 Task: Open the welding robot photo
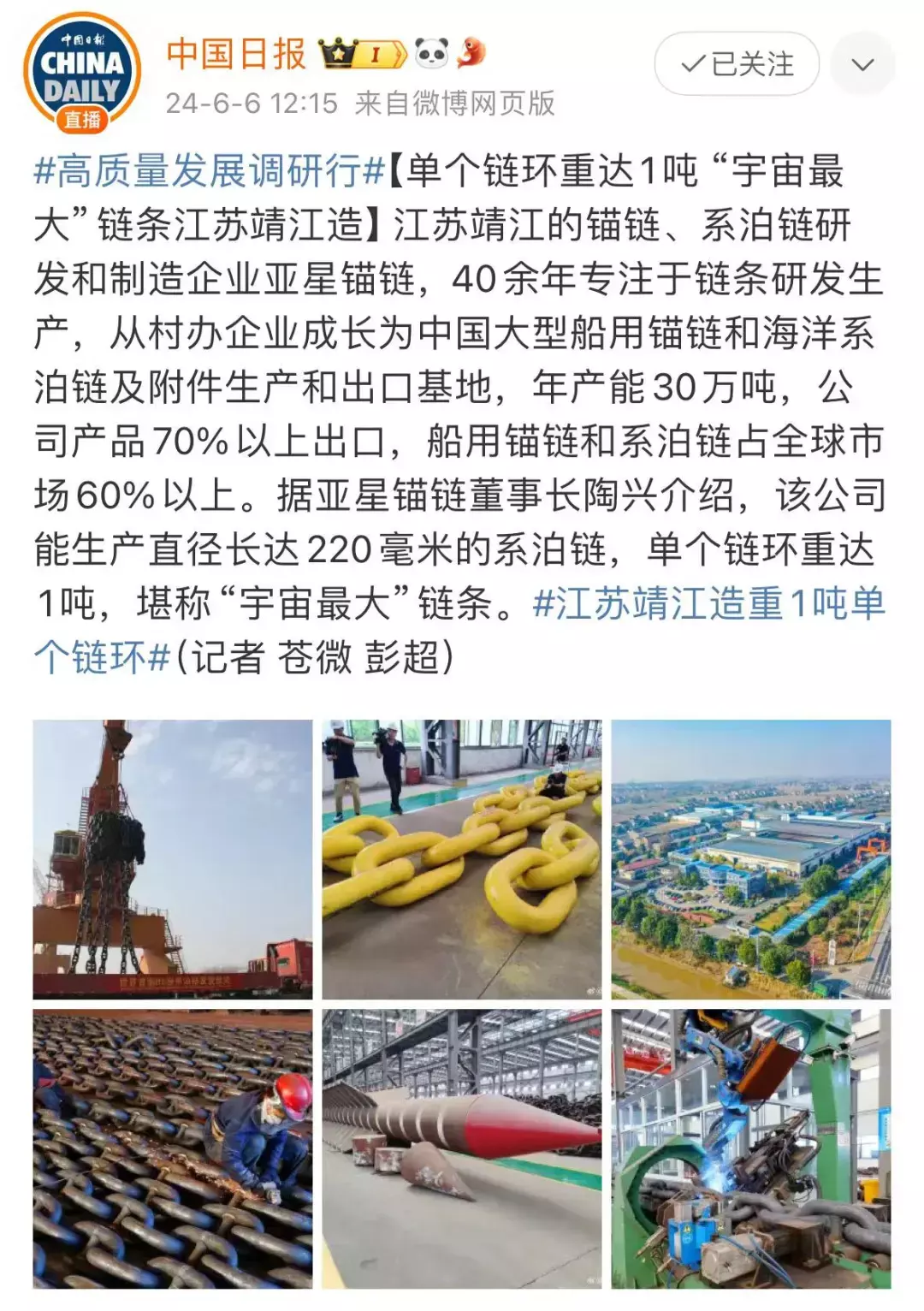tap(750, 1148)
